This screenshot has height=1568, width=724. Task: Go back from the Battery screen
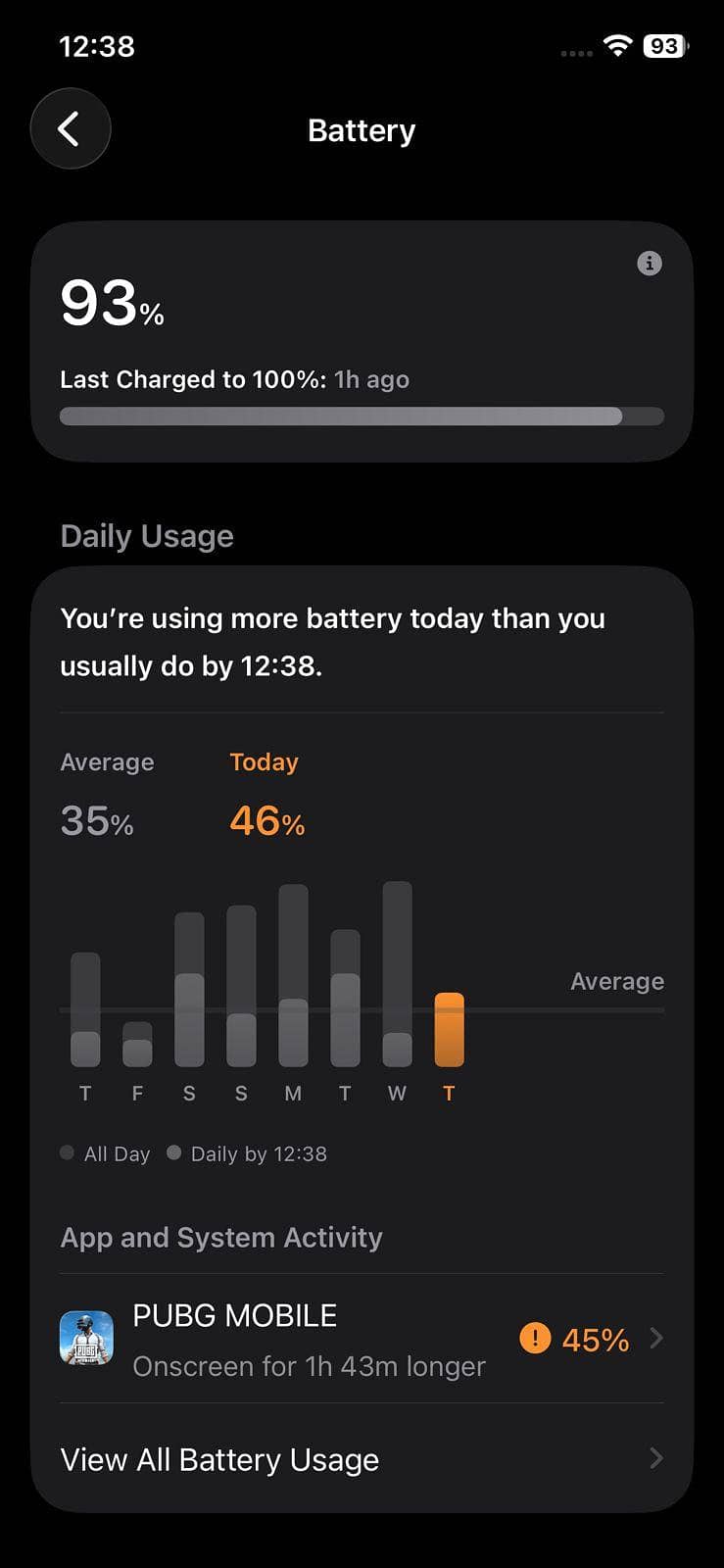click(70, 128)
